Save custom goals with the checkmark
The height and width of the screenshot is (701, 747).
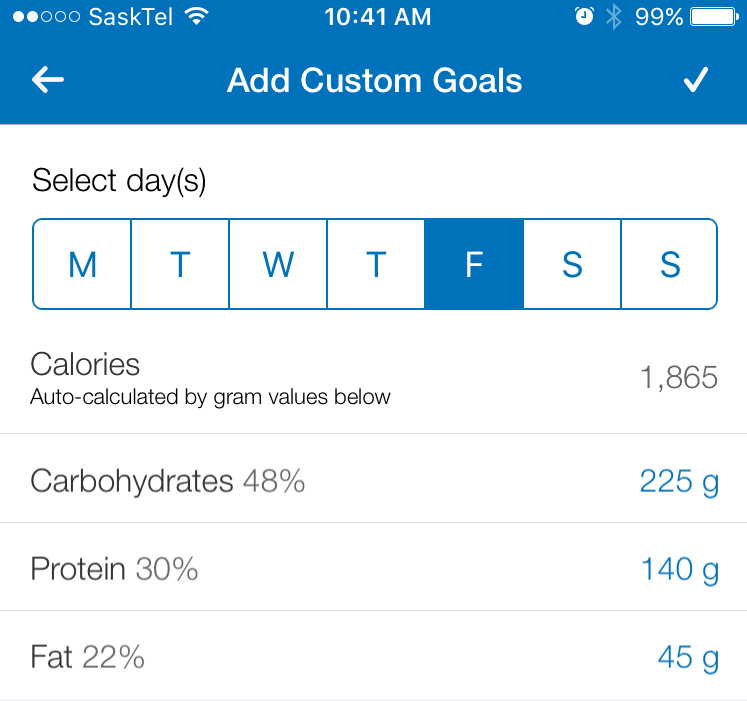696,80
